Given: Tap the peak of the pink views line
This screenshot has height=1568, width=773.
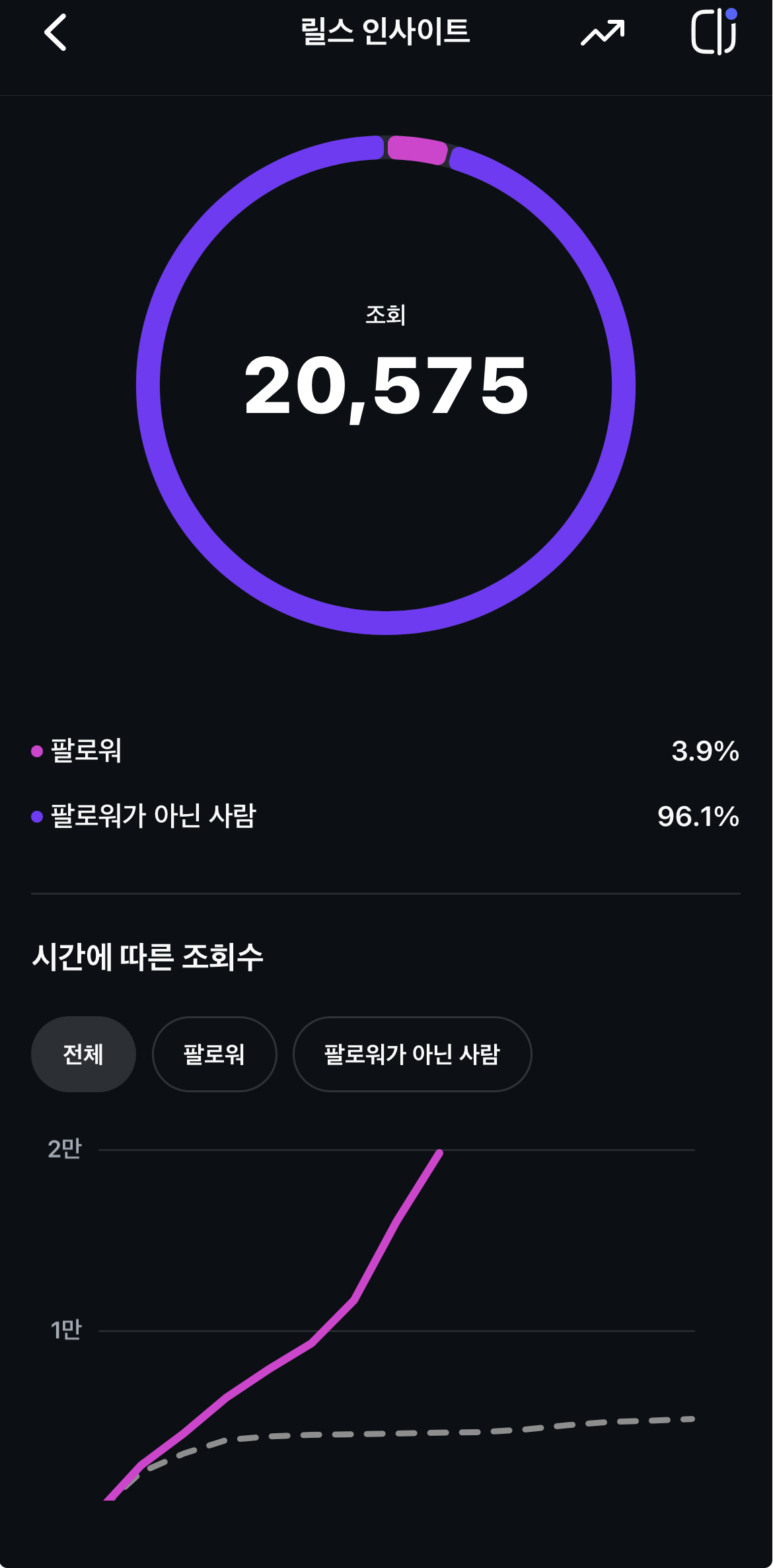Looking at the screenshot, I should 439,1151.
